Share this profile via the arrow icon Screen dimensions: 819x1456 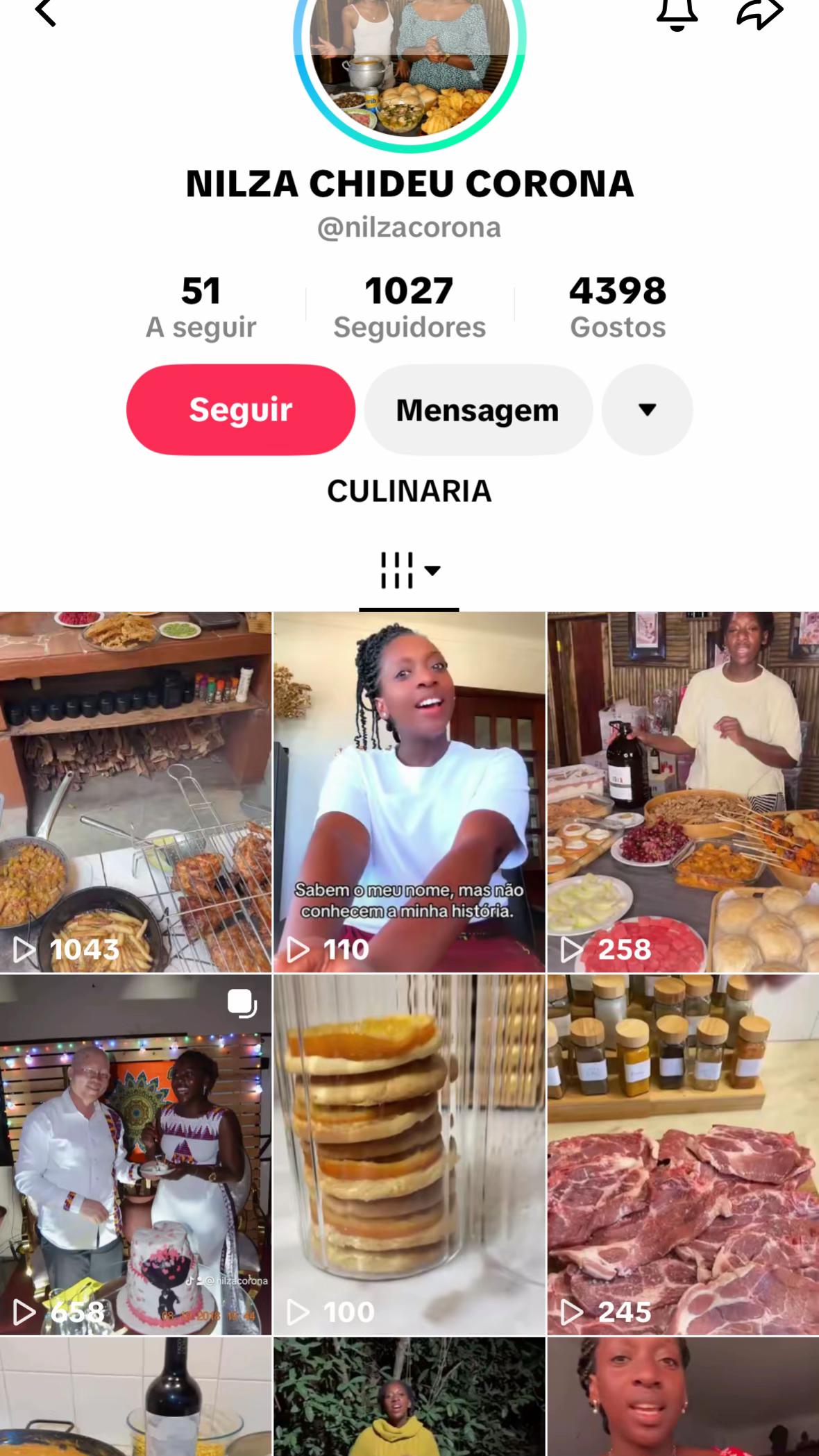pos(760,14)
